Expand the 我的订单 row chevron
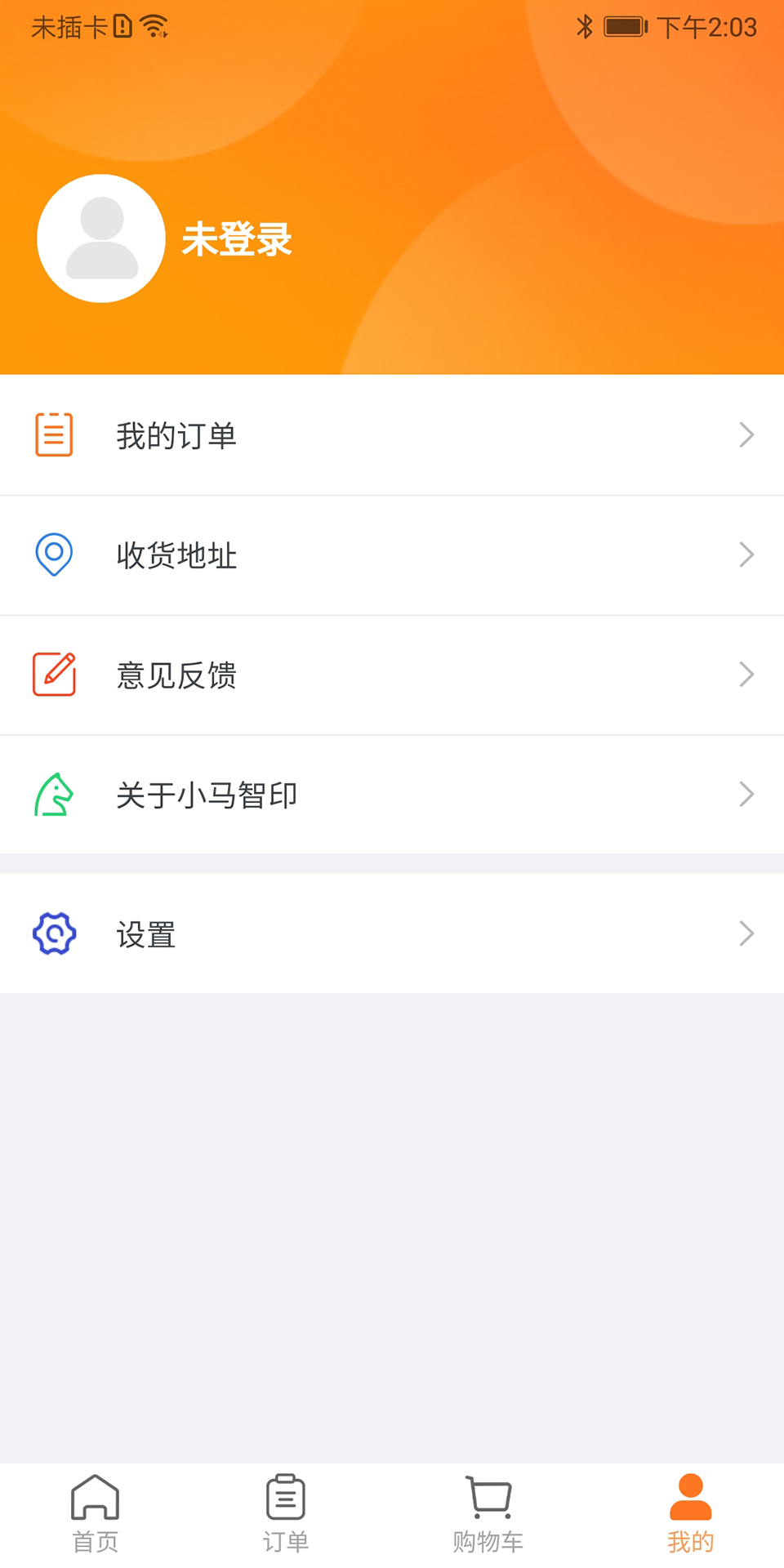Image resolution: width=784 pixels, height=1568 pixels. (746, 434)
